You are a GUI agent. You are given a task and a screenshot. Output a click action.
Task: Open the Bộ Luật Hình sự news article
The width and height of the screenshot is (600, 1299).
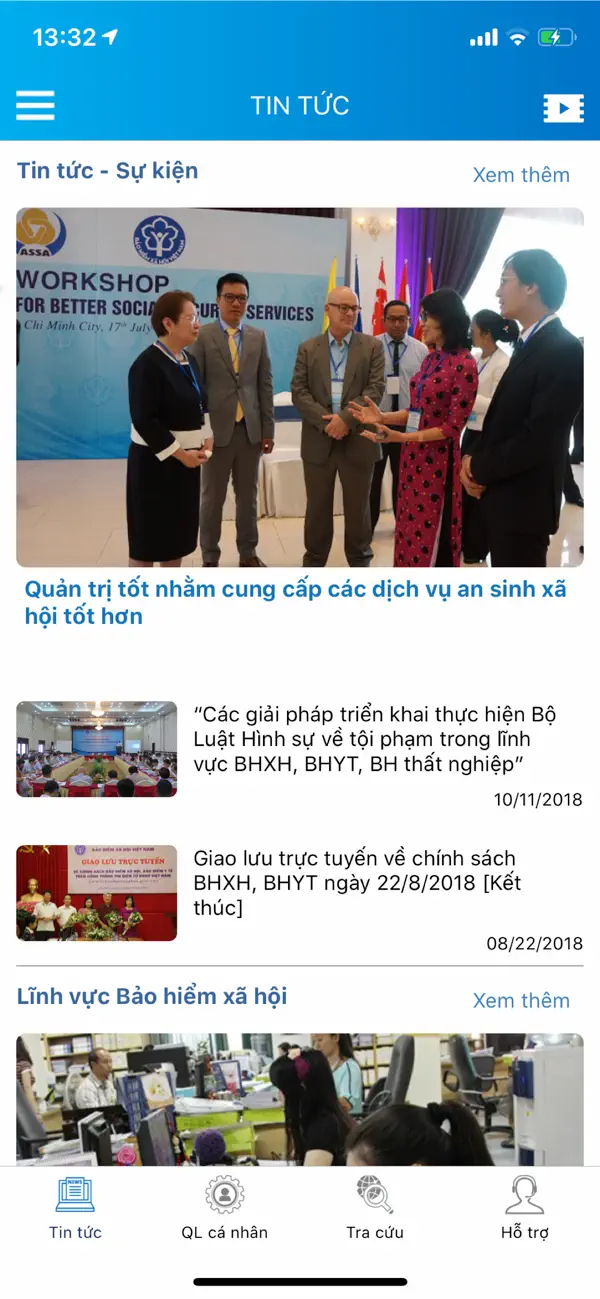(375, 740)
